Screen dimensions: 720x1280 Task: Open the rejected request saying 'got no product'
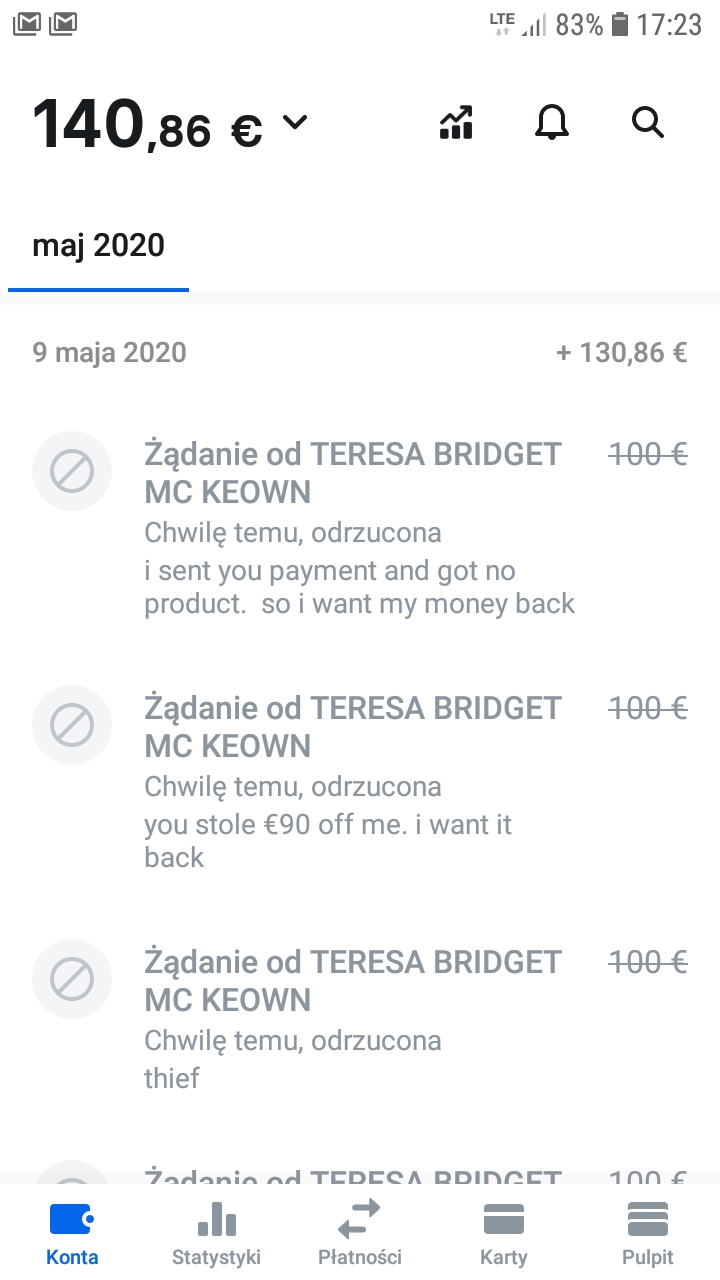[360, 526]
